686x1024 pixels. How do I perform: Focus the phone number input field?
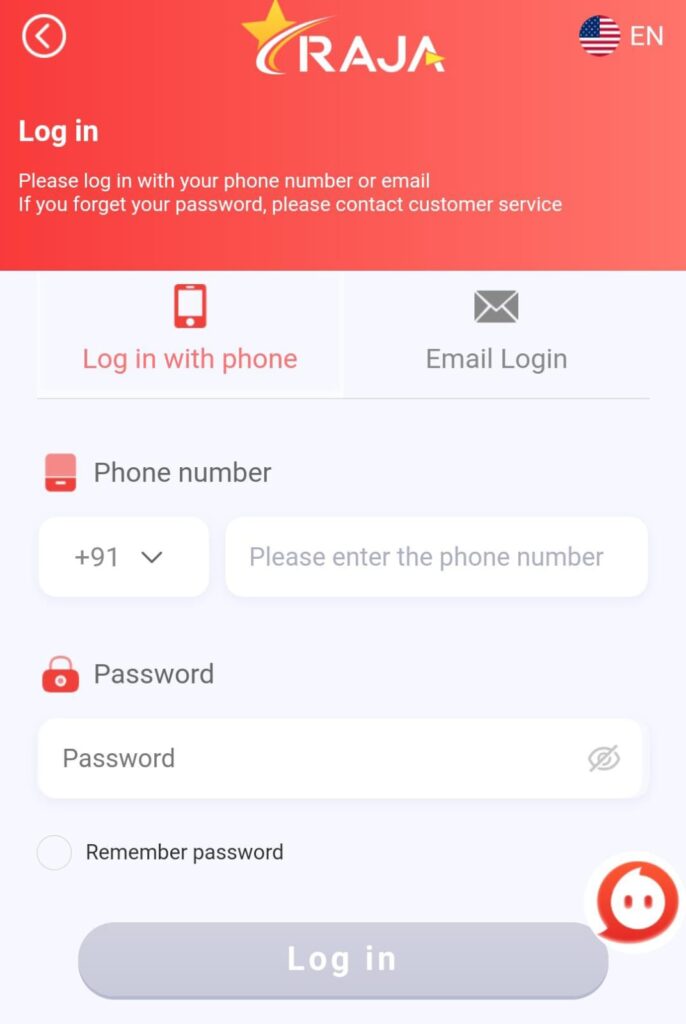(436, 557)
